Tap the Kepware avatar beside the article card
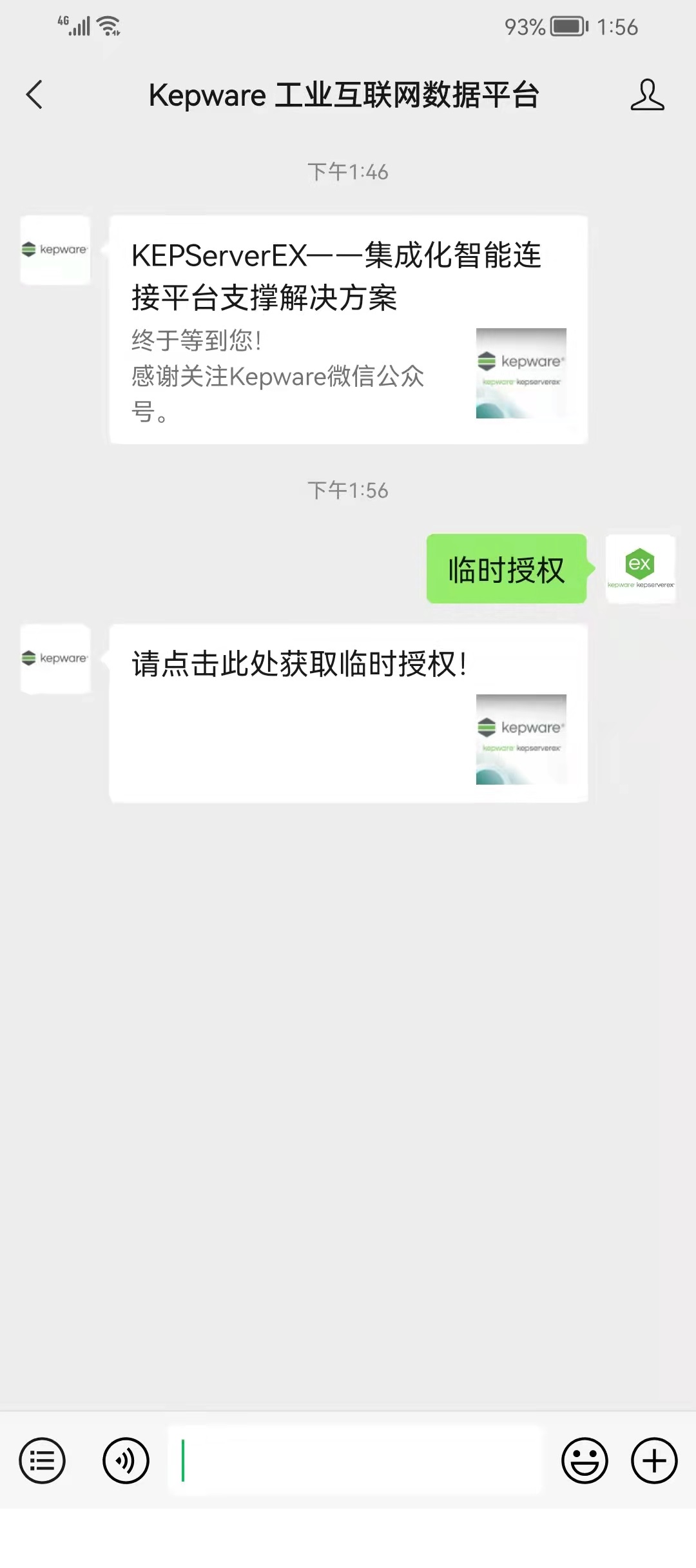Viewport: 696px width, 1568px height. (x=55, y=250)
